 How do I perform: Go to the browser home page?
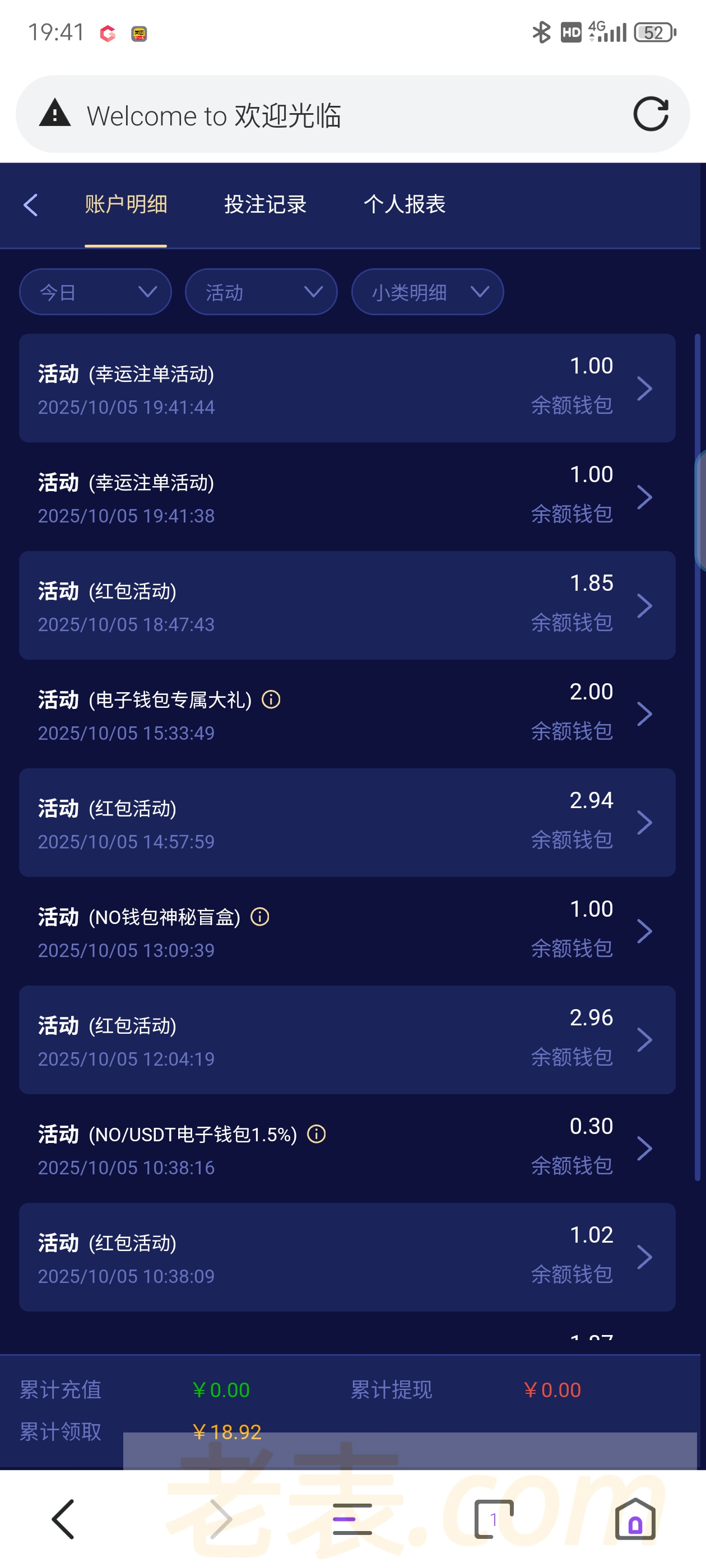coord(635,1519)
